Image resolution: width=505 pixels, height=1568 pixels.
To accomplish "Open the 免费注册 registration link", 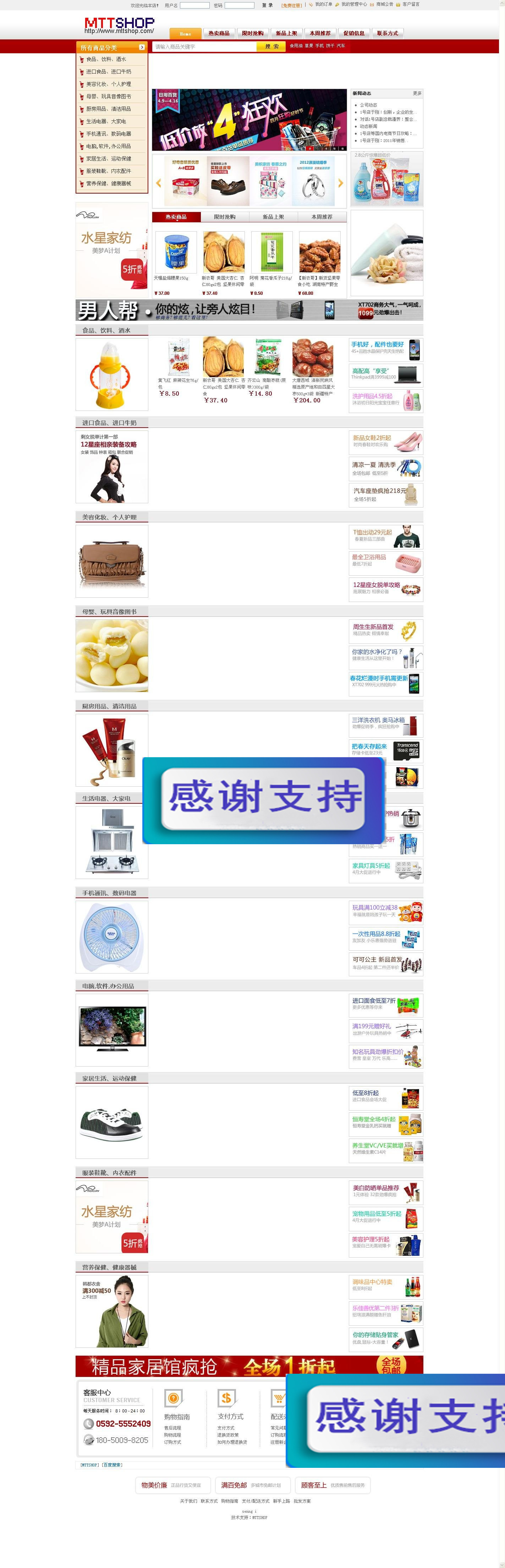I will (x=291, y=5).
